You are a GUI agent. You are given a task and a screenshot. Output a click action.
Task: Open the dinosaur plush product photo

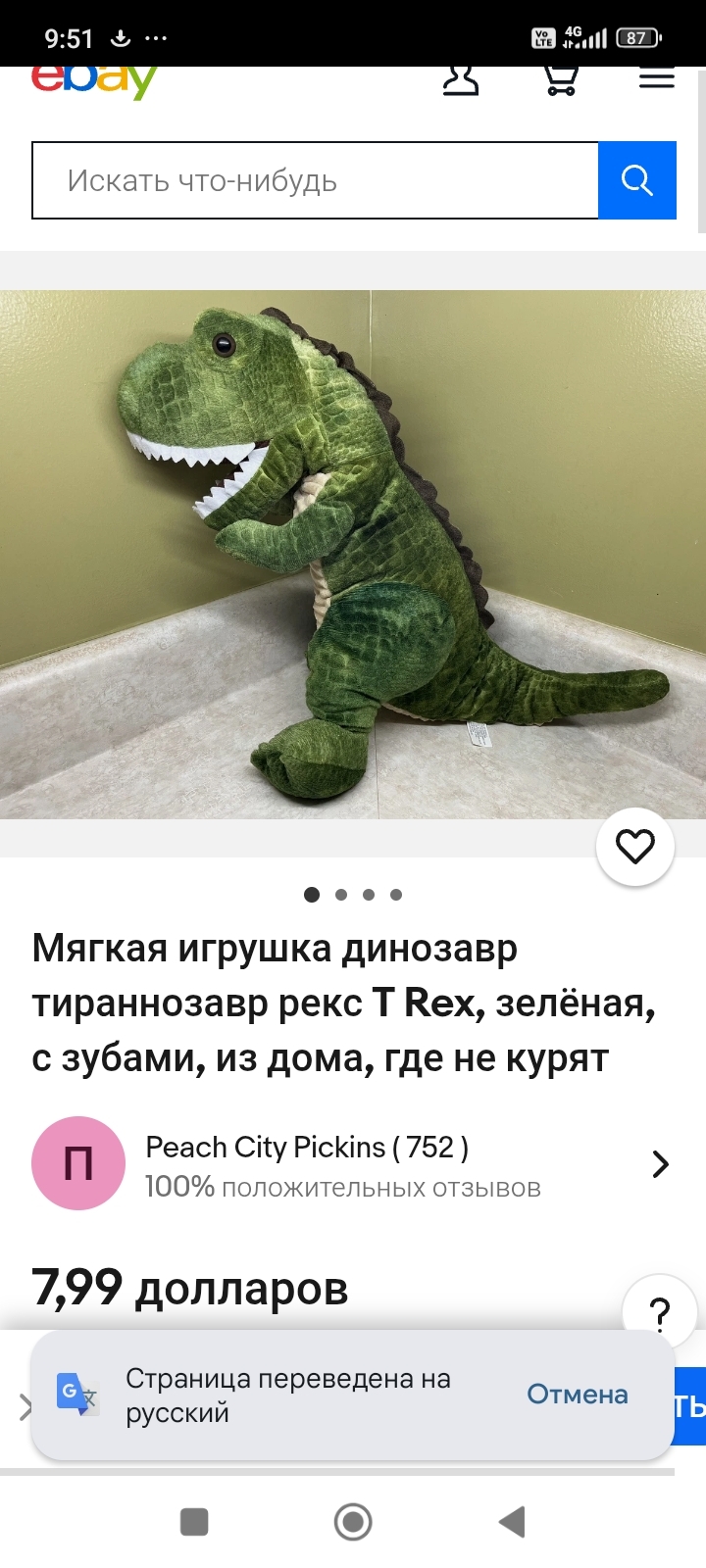pos(353,554)
